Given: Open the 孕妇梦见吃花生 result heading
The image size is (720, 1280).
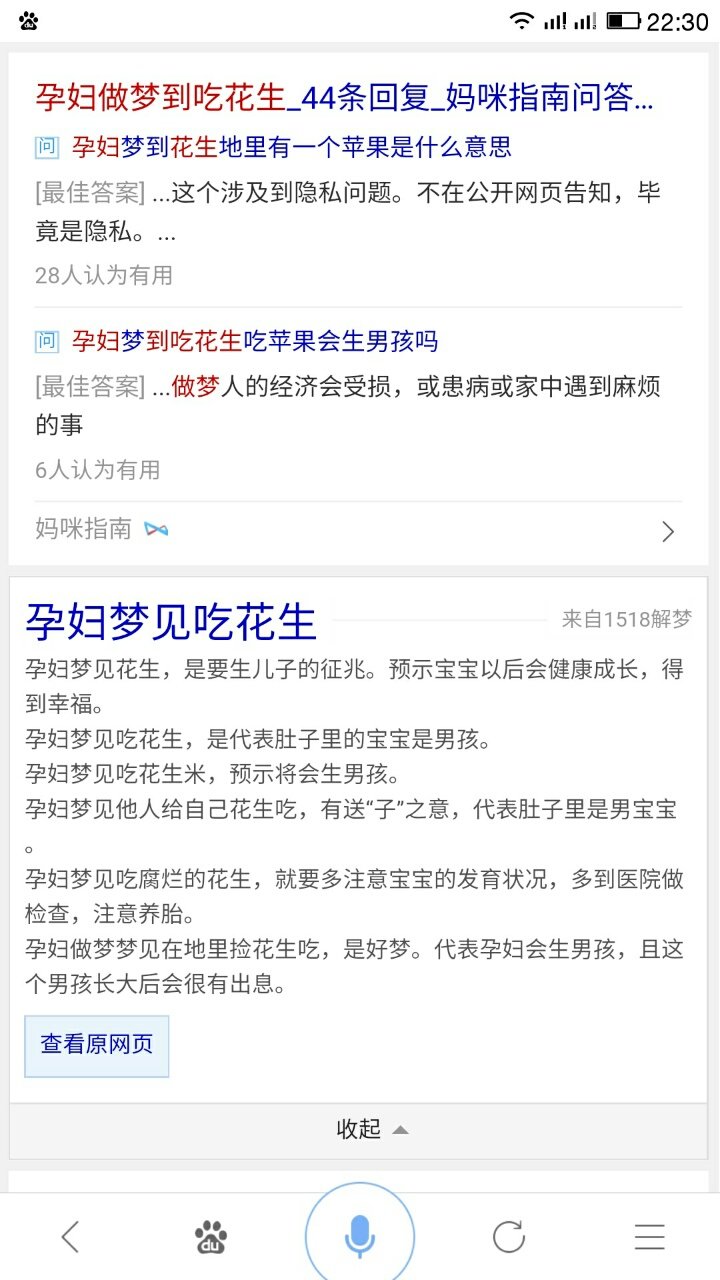Looking at the screenshot, I should coord(171,620).
